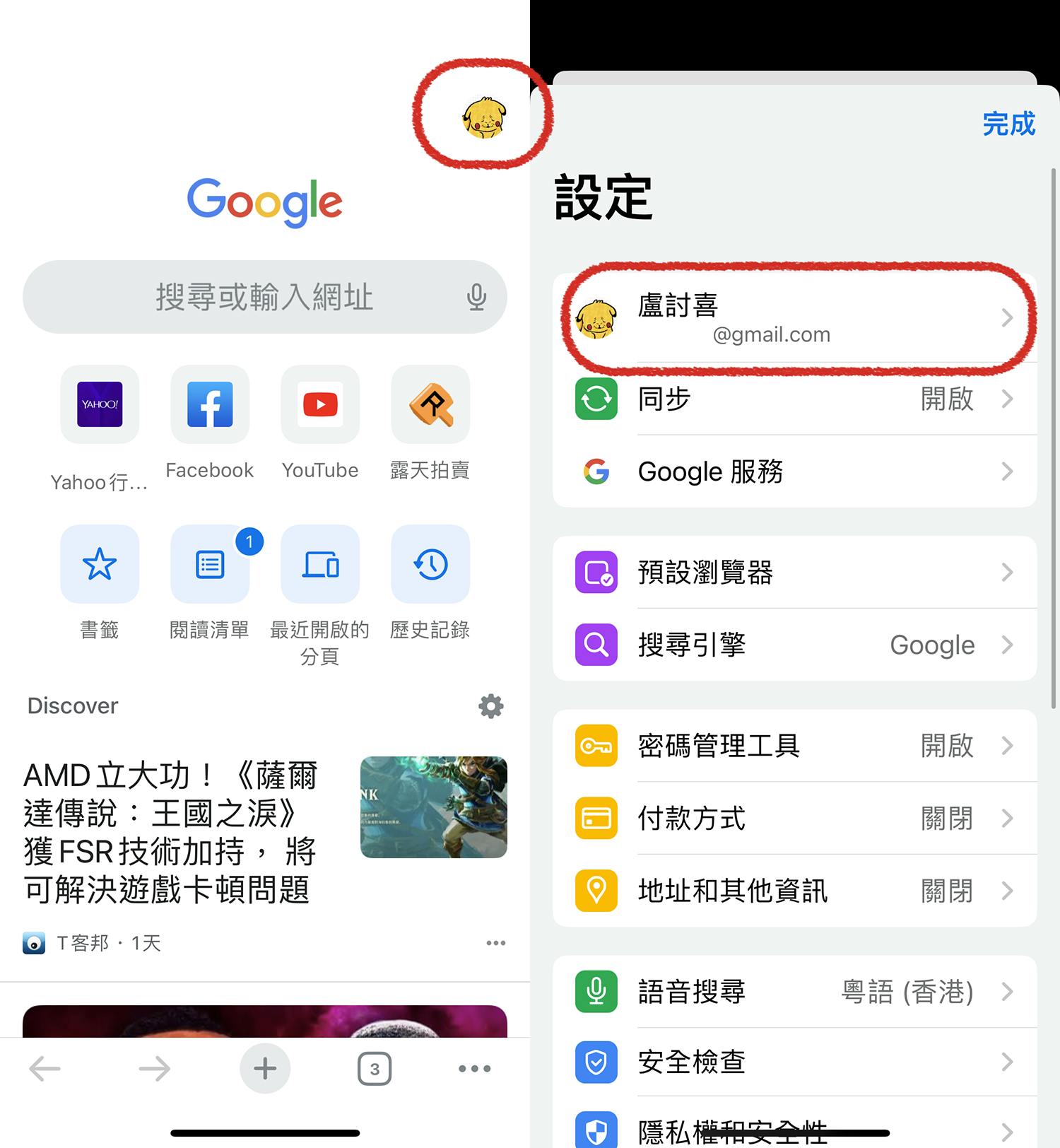
Task: Tap the profile avatar above the Google logo
Action: point(484,117)
